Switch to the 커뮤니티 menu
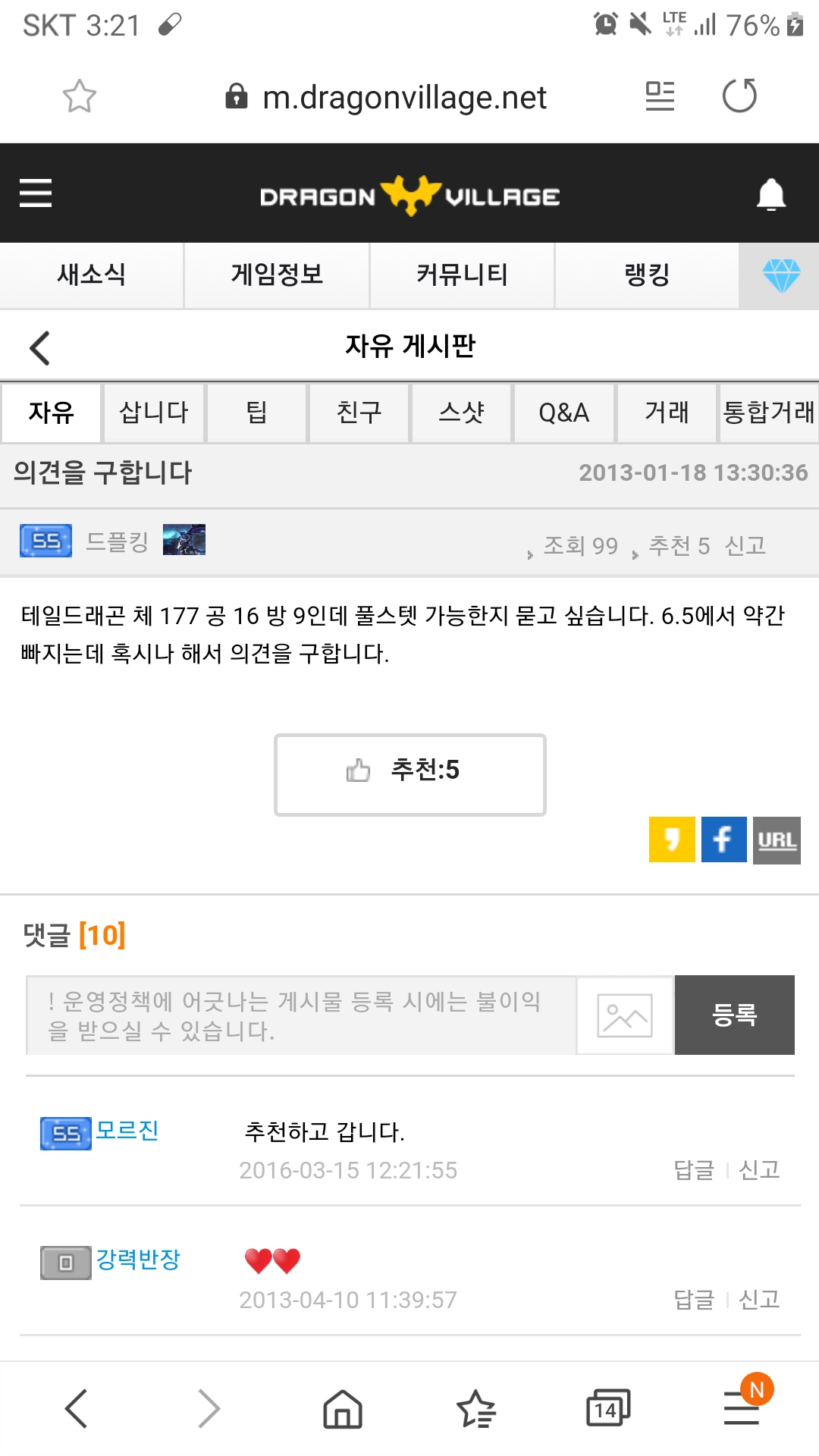 (462, 275)
